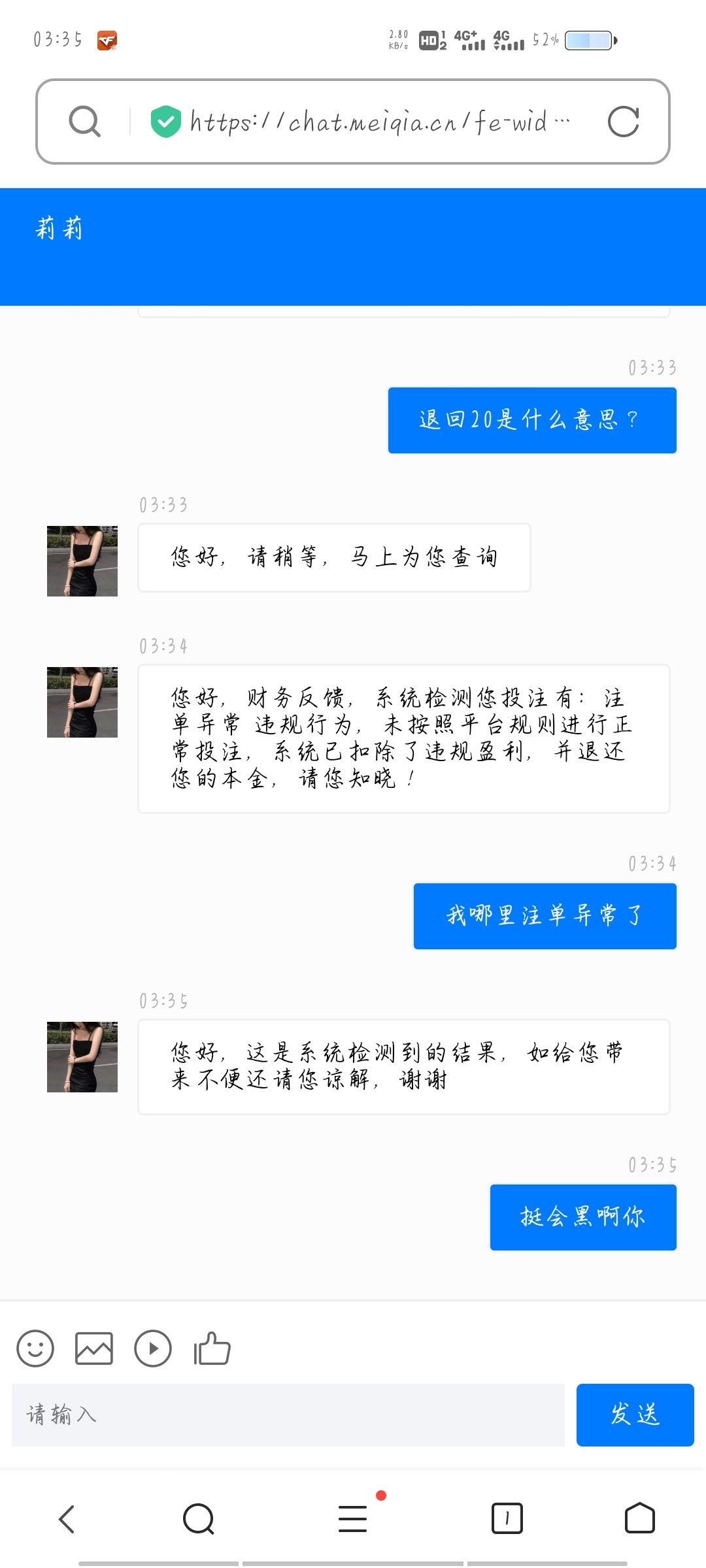Tap the back arrow in the navigation bar
The height and width of the screenshot is (1568, 706).
(65, 1518)
